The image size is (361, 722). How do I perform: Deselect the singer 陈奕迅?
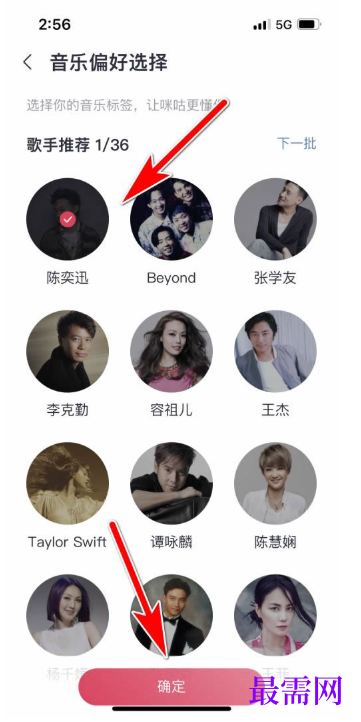(x=68, y=220)
